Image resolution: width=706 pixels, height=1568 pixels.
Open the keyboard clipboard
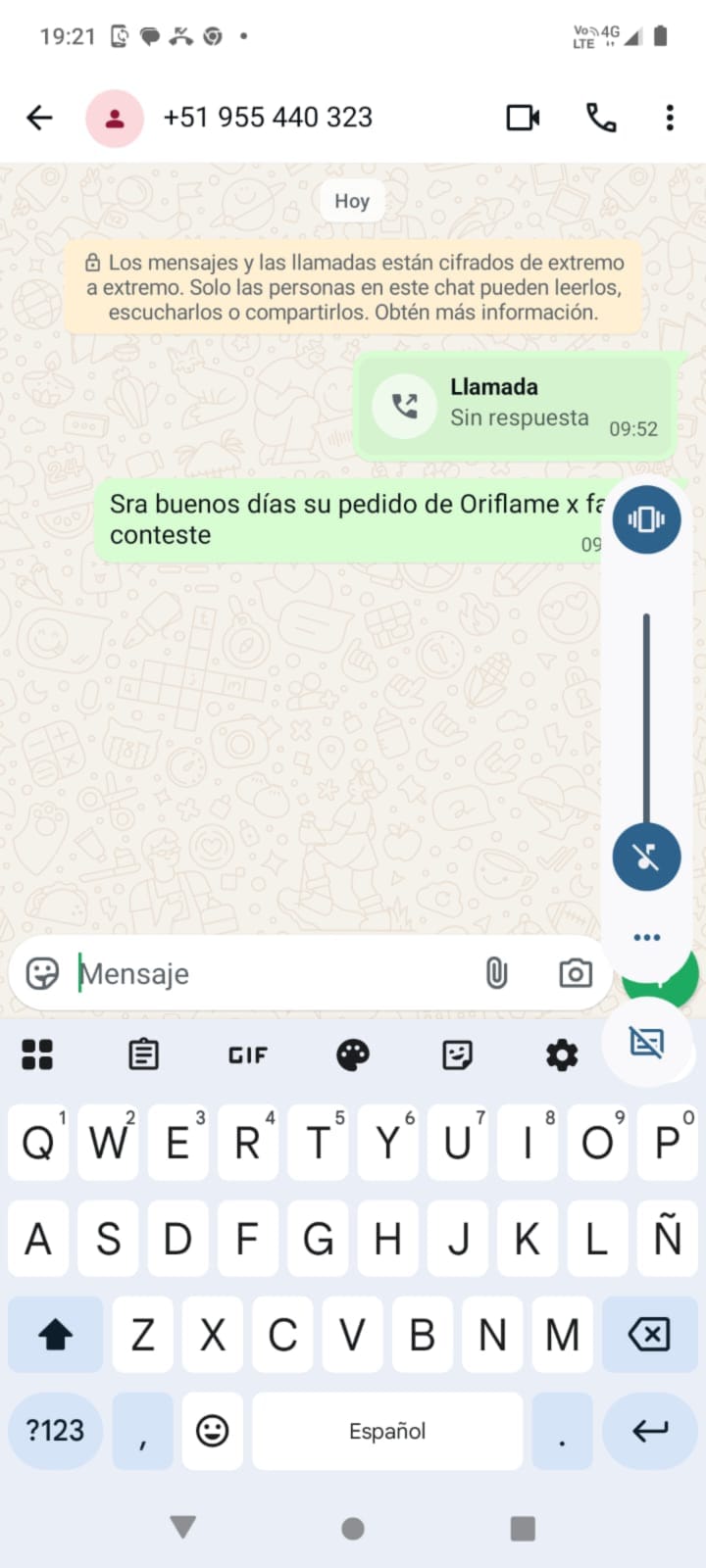click(143, 1055)
